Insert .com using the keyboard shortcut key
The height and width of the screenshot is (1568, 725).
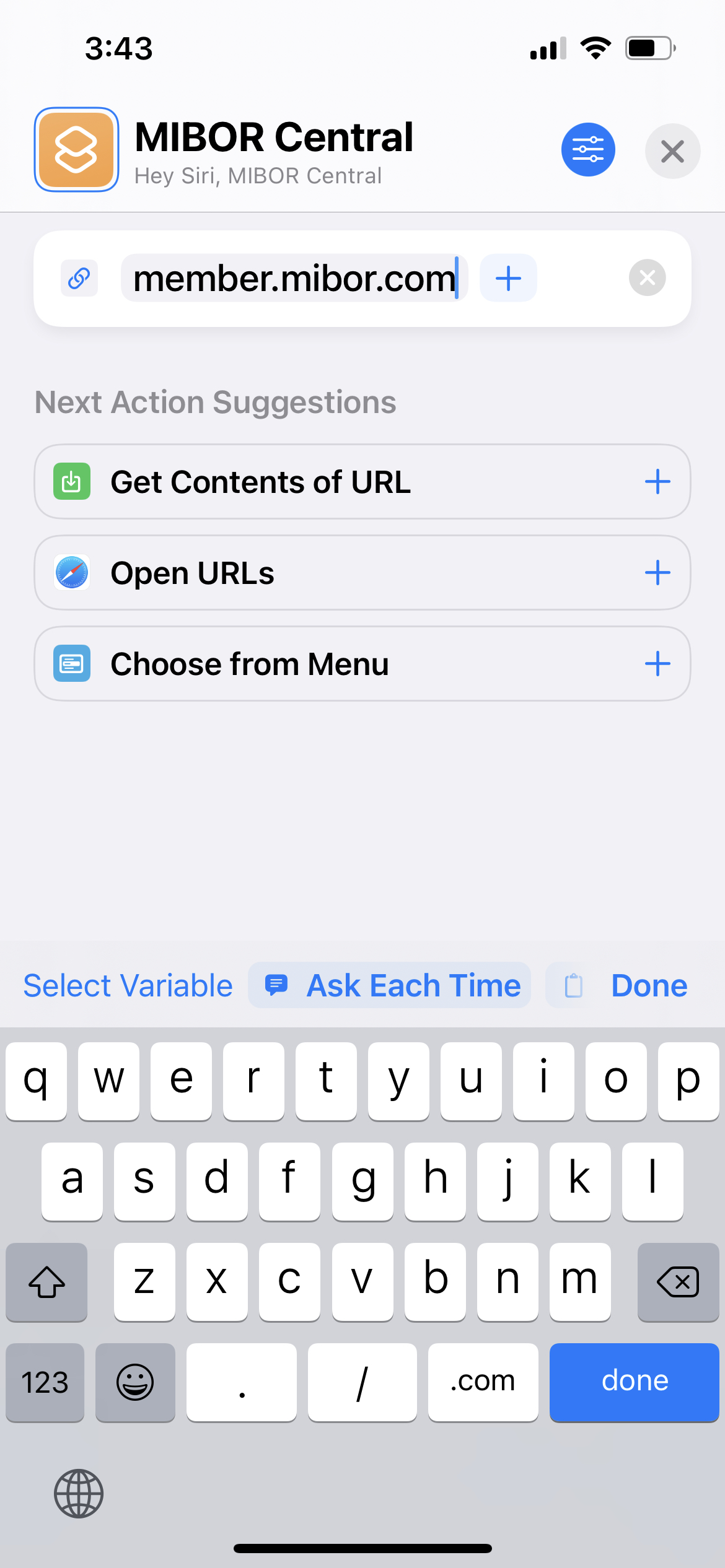click(483, 1382)
